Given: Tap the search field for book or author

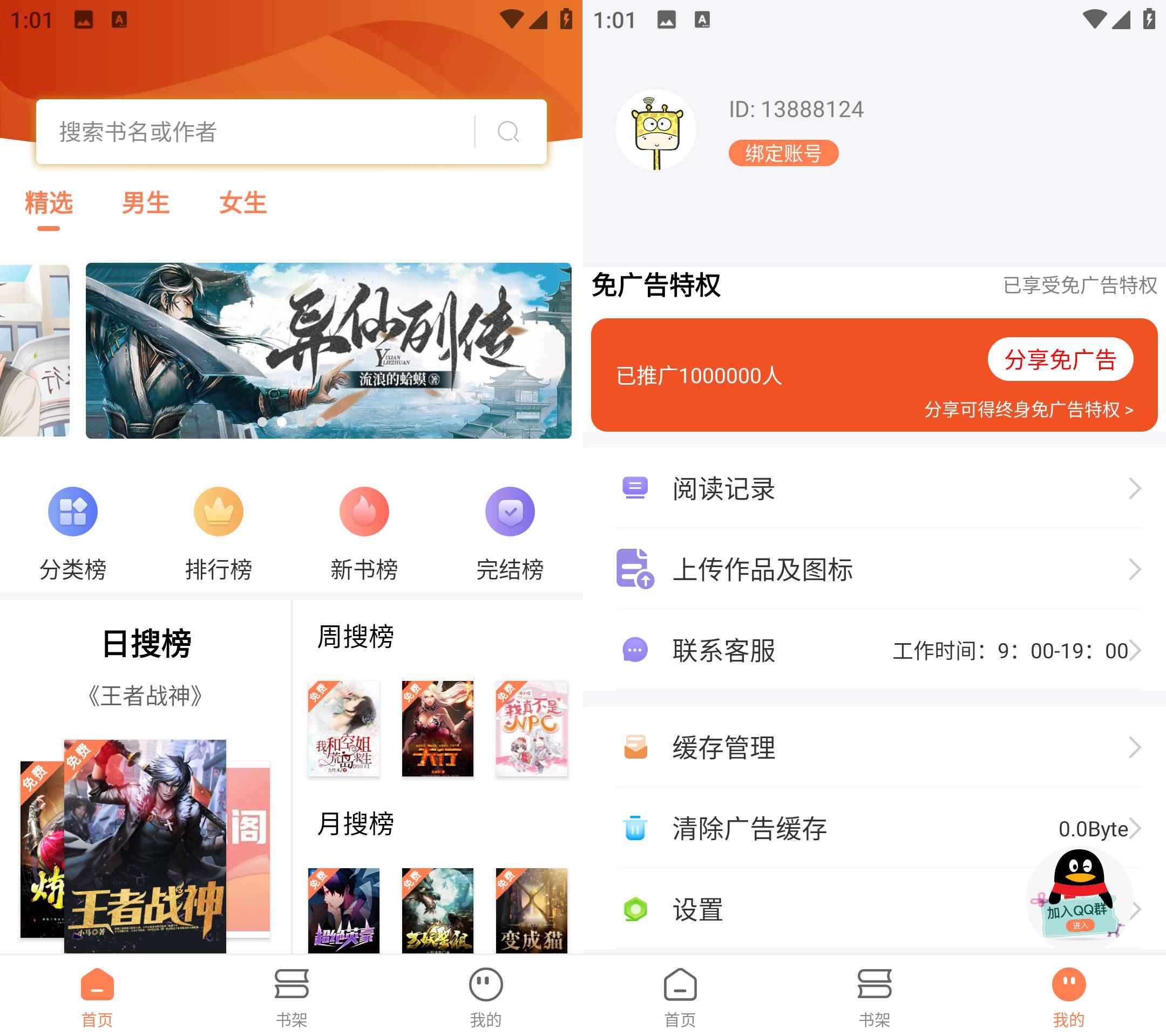Looking at the screenshot, I should pyautogui.click(x=257, y=132).
